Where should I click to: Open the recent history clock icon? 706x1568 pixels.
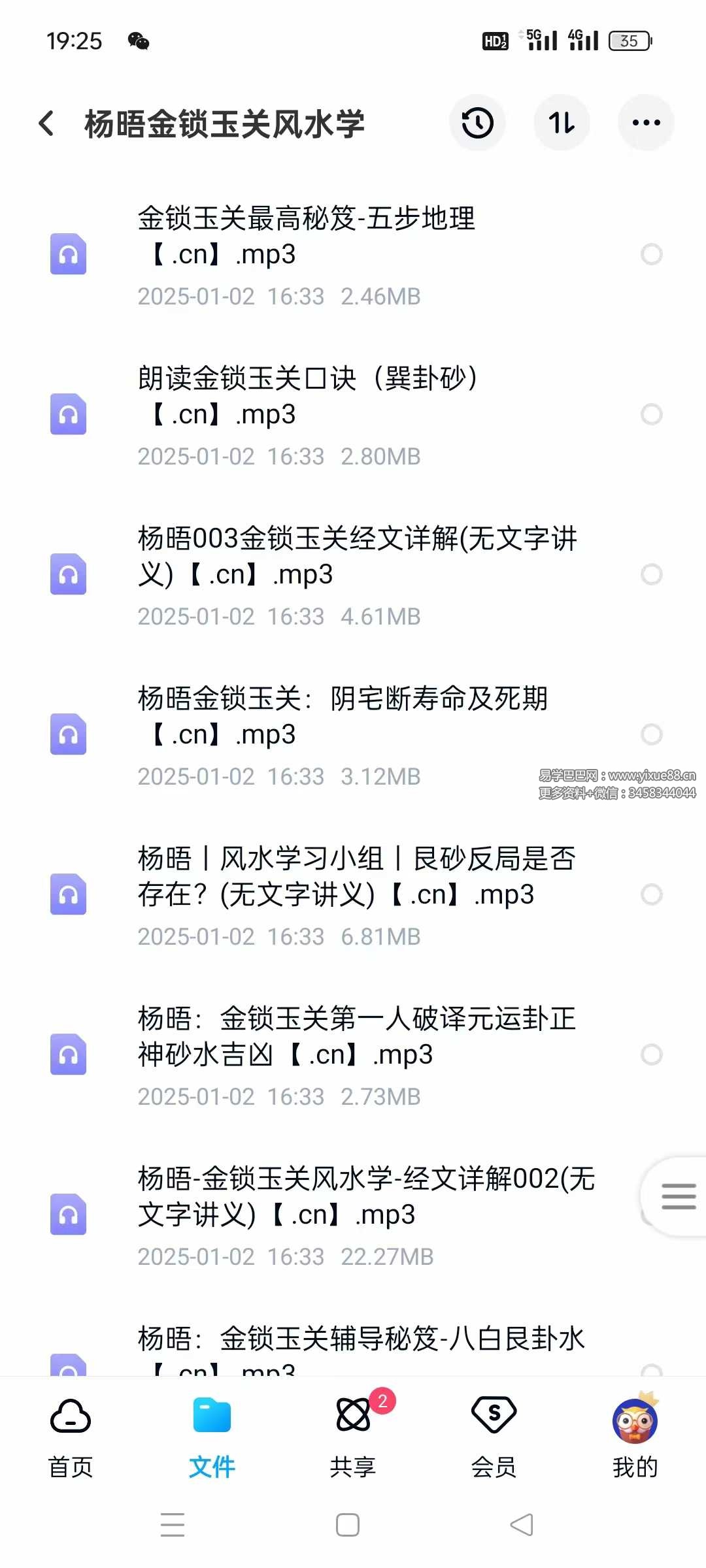477,123
